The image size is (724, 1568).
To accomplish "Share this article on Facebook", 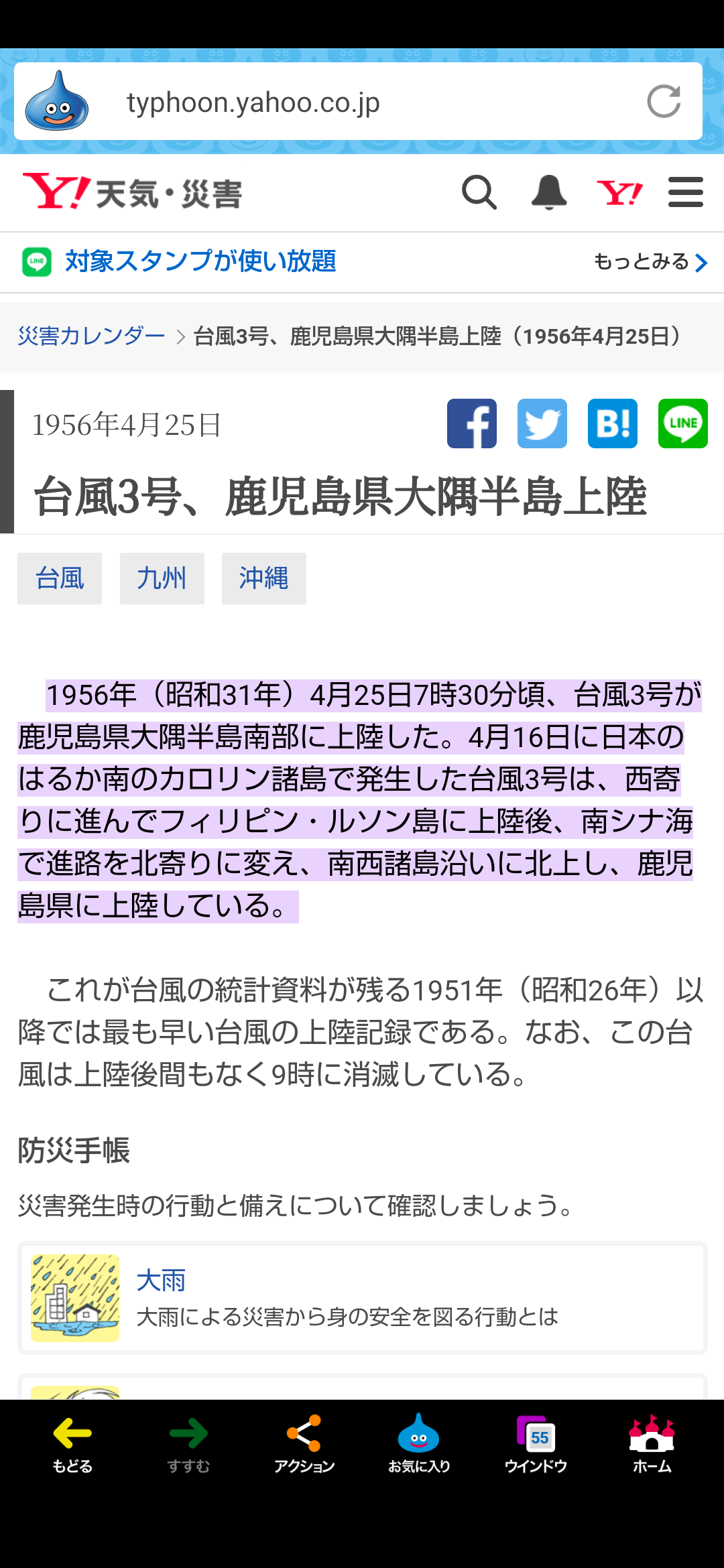I will tap(472, 423).
